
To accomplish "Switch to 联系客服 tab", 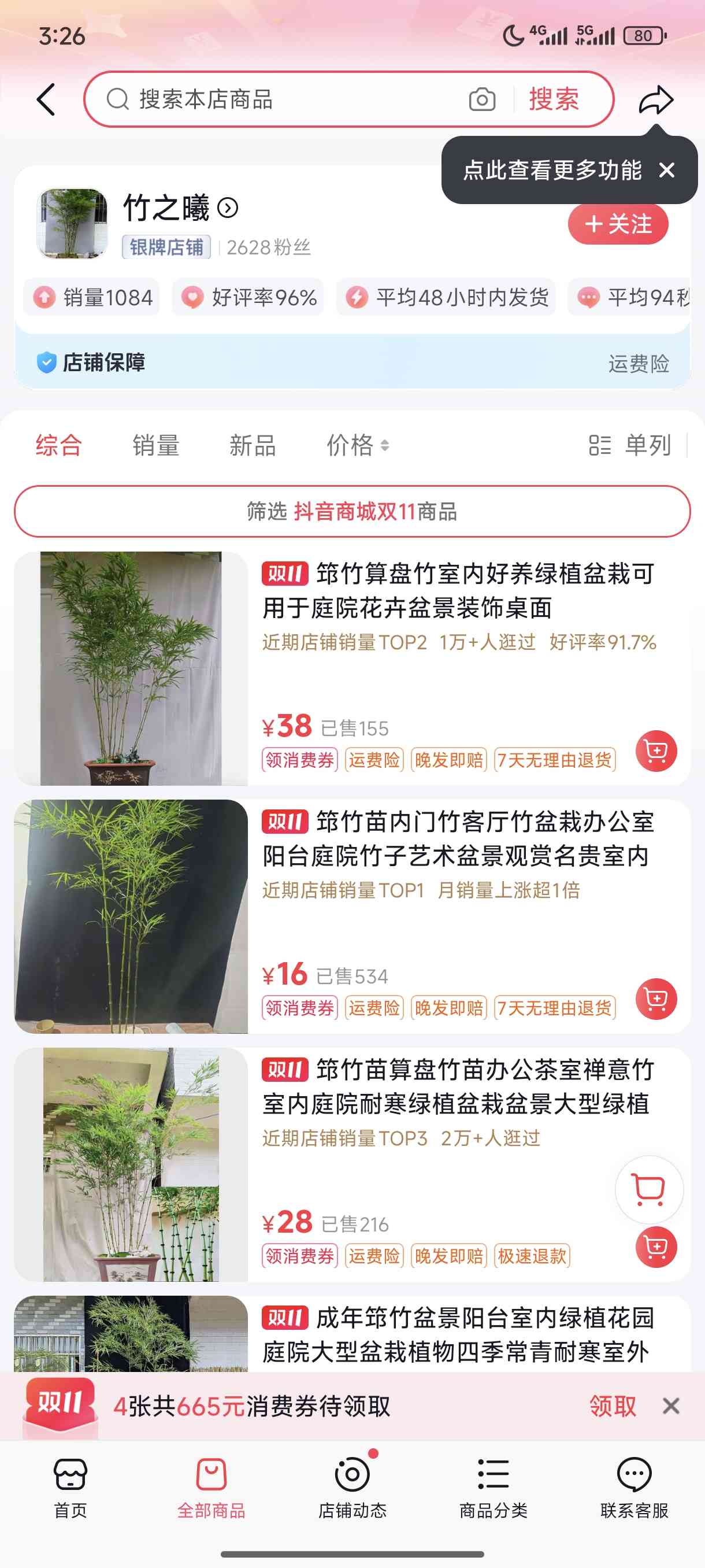I will tap(634, 1486).
